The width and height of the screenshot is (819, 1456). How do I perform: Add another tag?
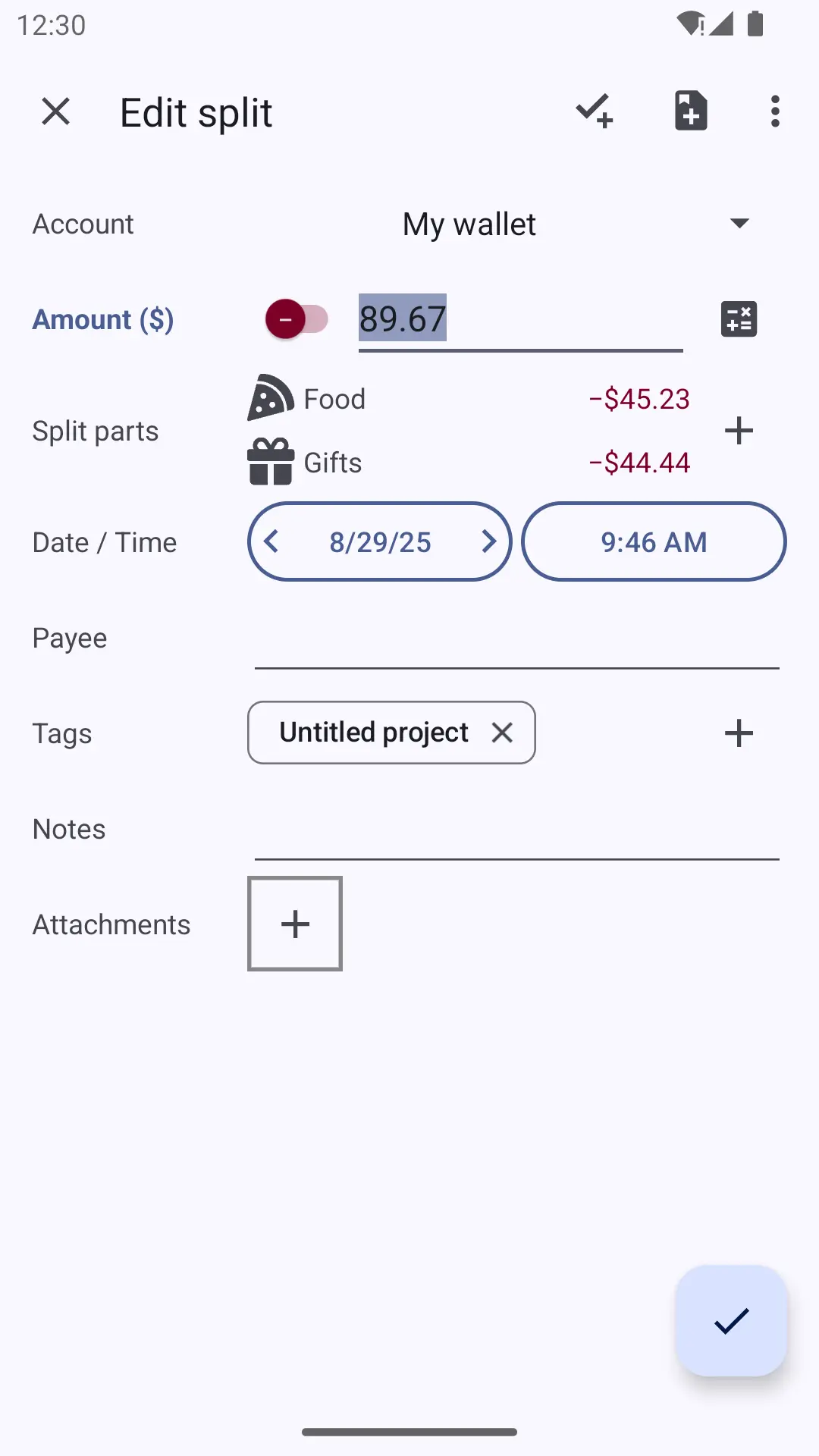click(739, 733)
